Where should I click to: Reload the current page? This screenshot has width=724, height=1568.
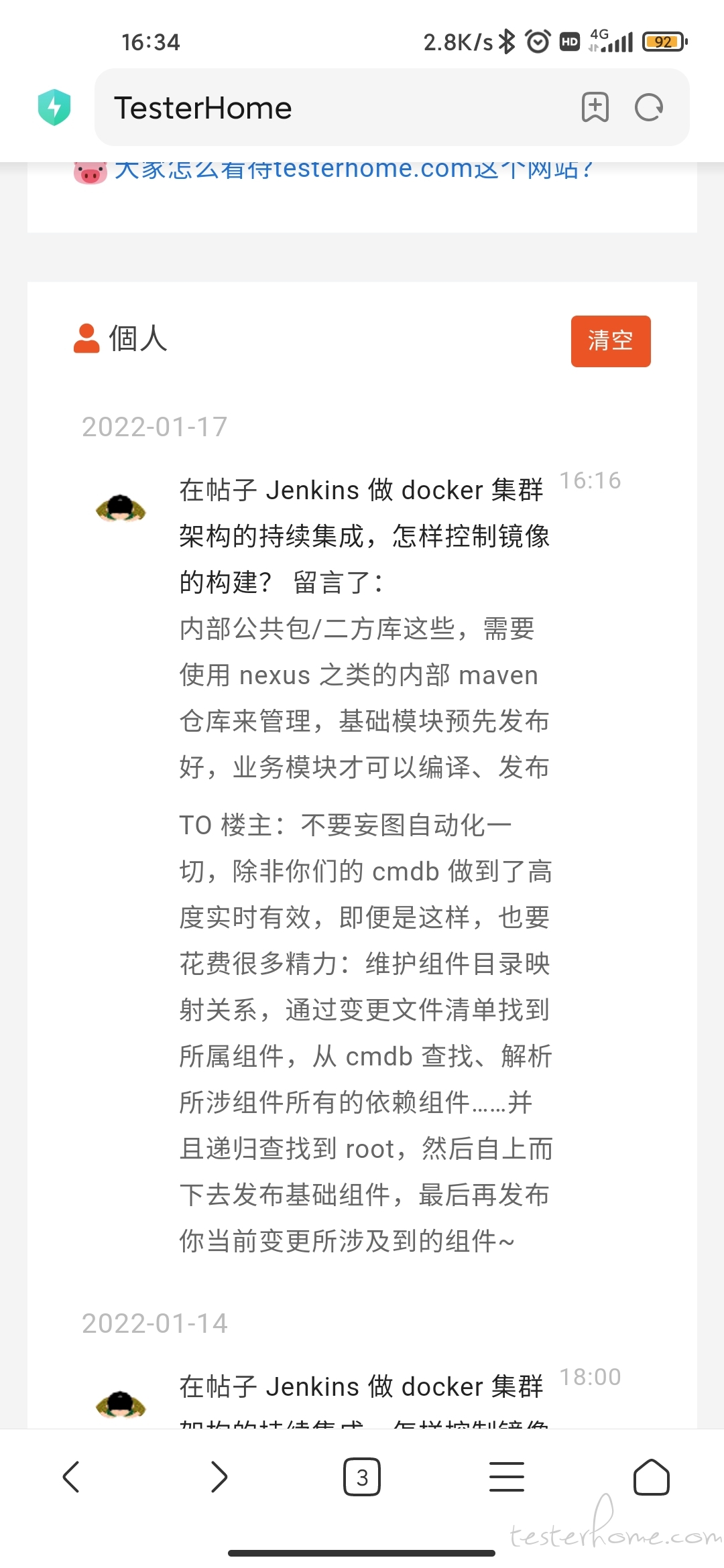(649, 107)
